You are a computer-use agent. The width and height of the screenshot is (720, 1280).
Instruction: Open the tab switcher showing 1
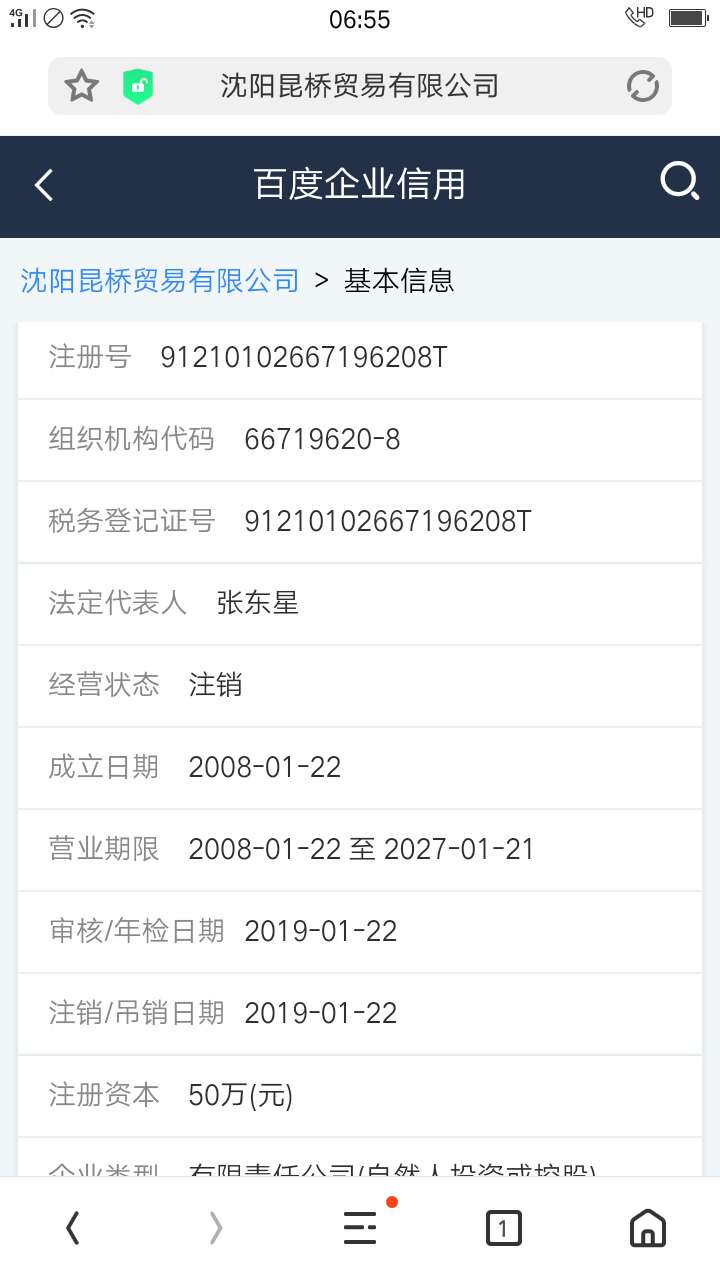[504, 1227]
